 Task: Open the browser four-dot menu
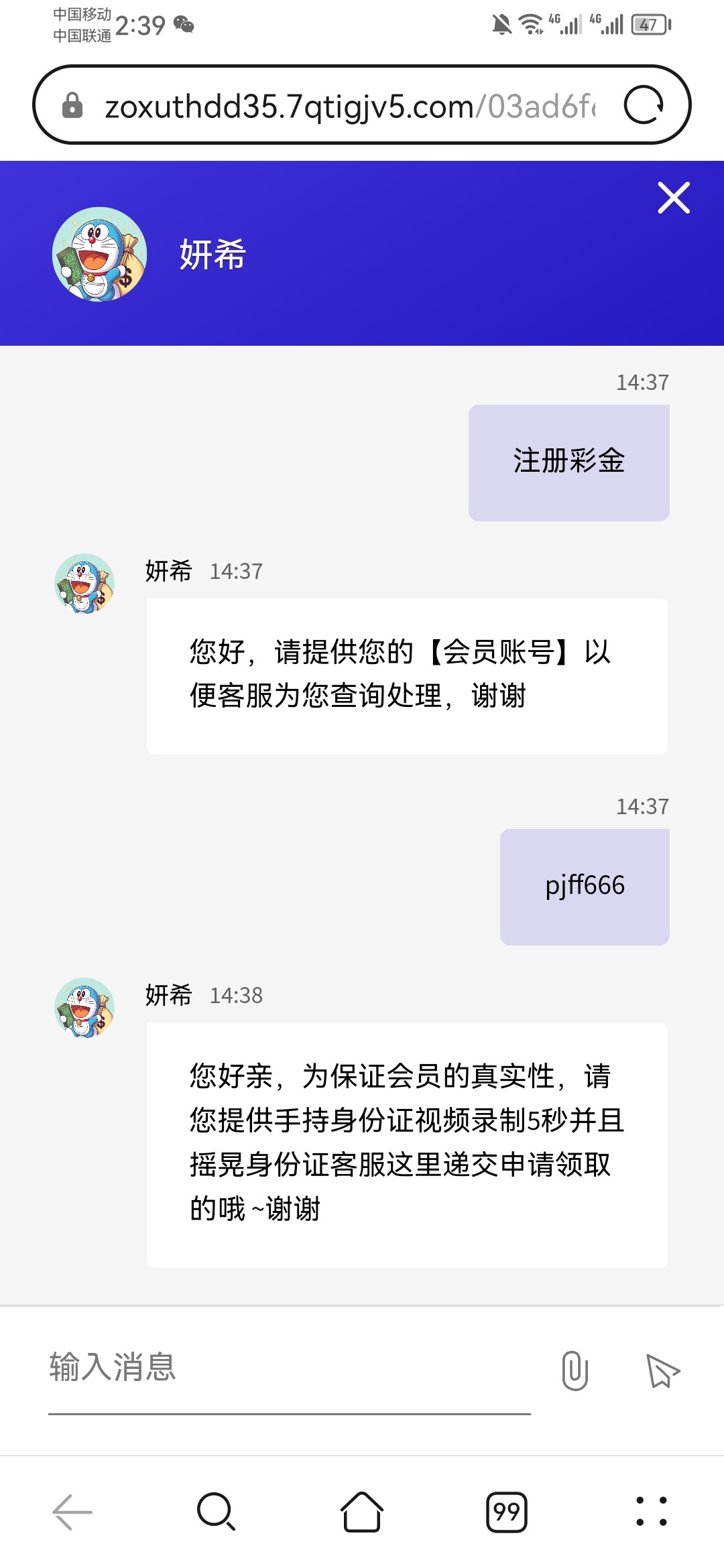651,1512
